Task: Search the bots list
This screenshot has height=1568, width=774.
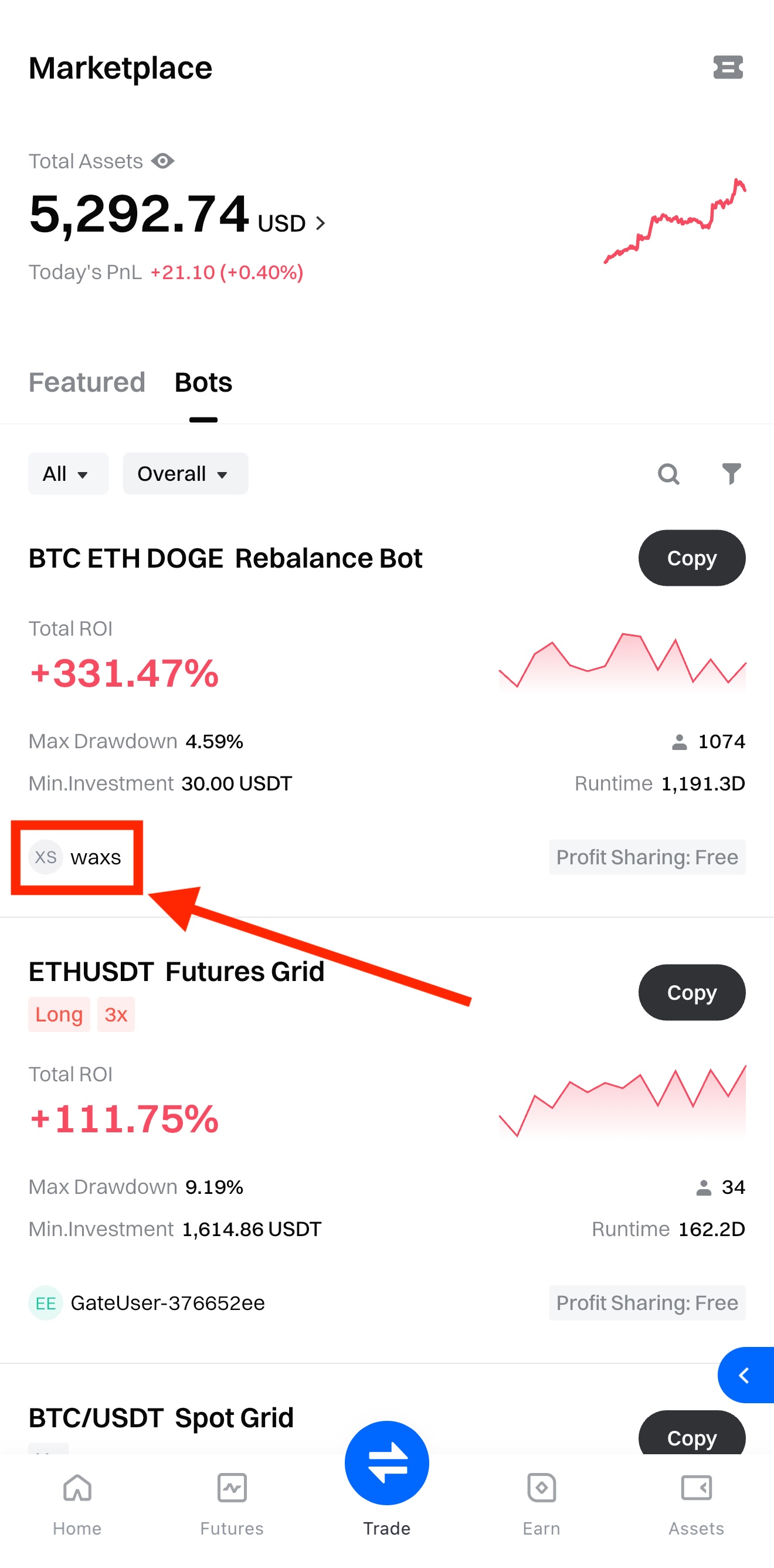Action: (668, 474)
